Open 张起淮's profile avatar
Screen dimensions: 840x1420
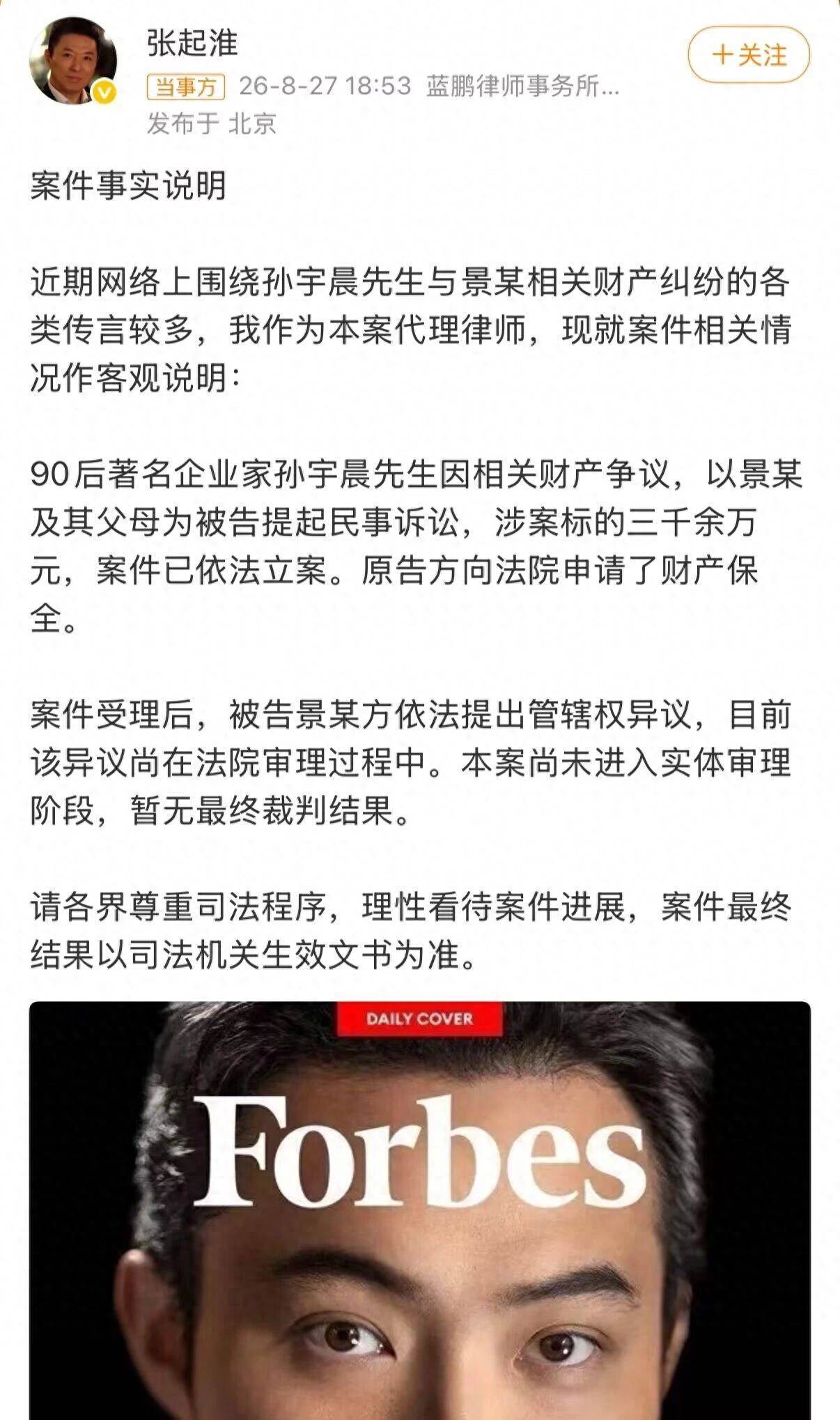coord(73,61)
